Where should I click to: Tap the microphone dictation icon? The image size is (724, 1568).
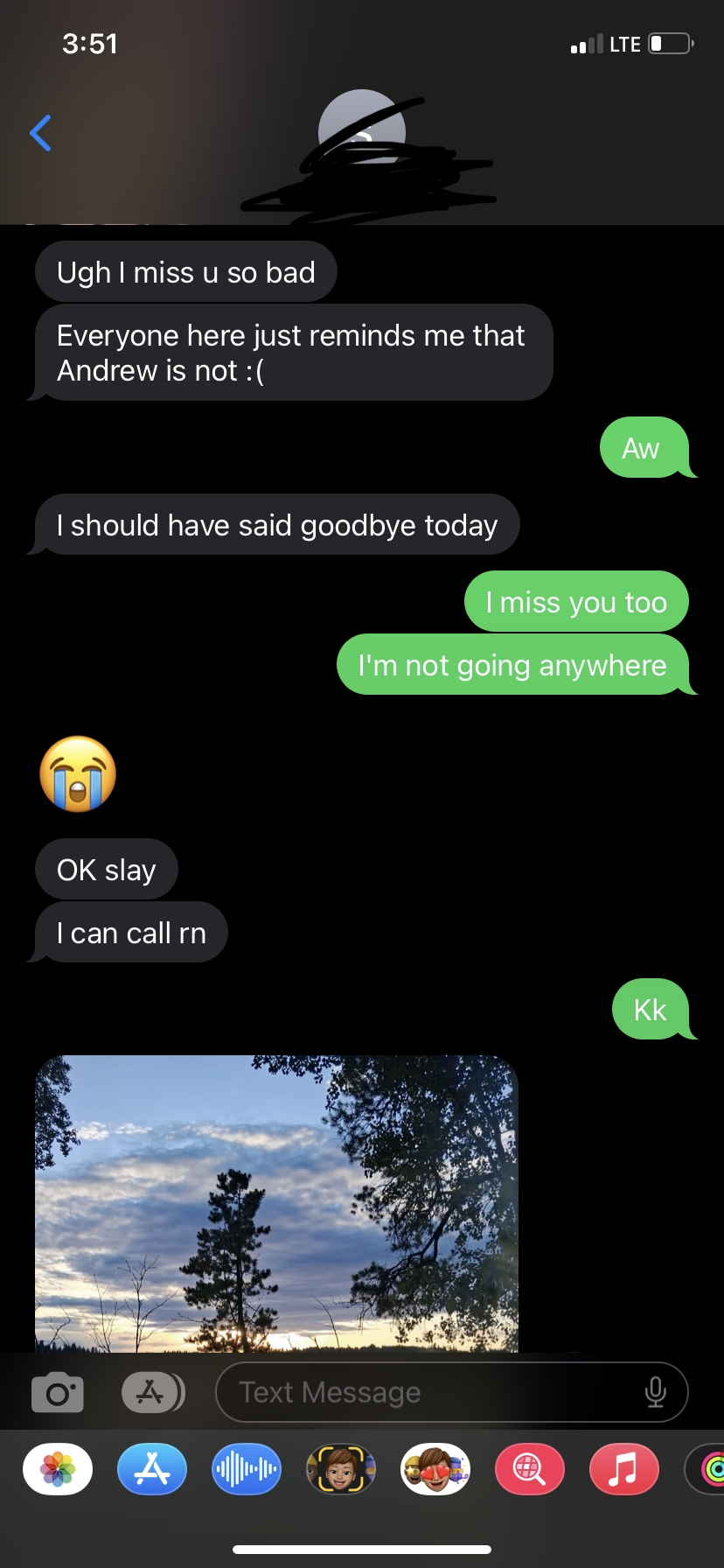(x=655, y=1392)
